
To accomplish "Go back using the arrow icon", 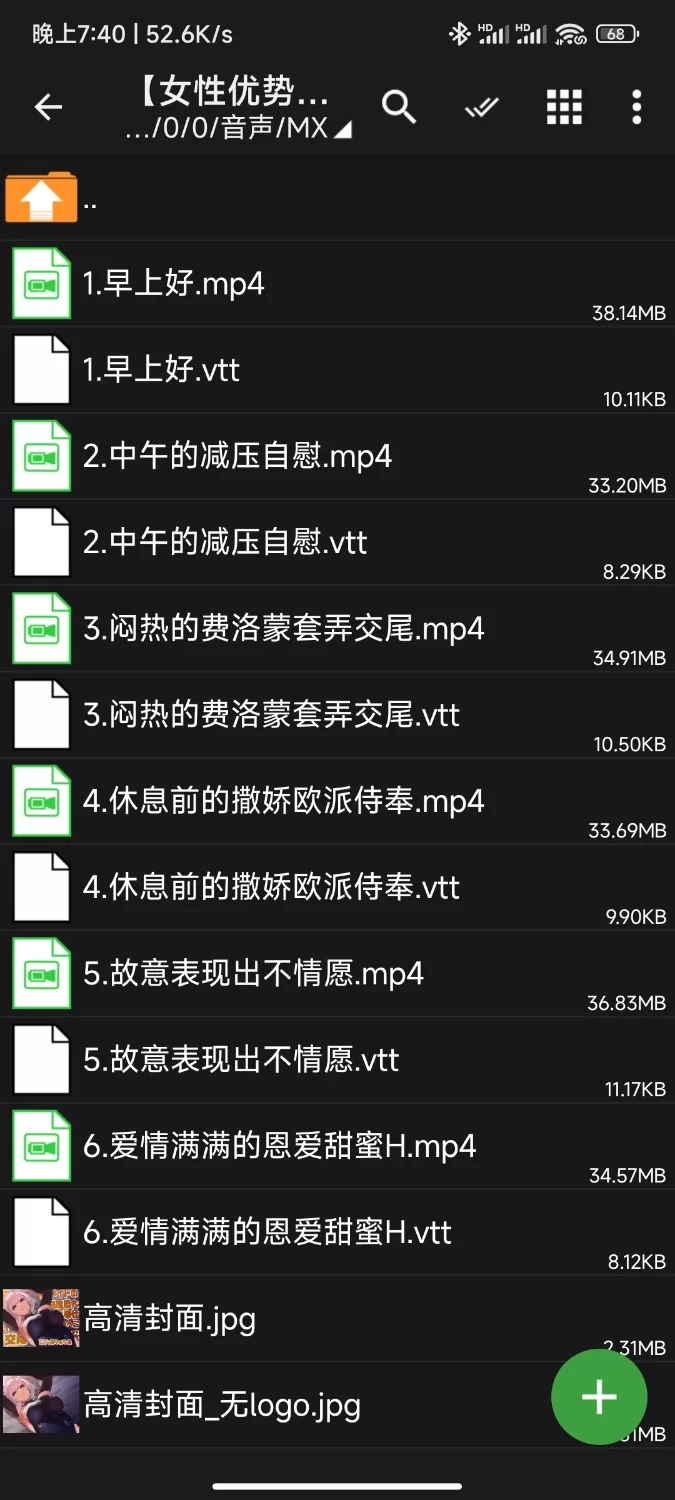I will 48,107.
